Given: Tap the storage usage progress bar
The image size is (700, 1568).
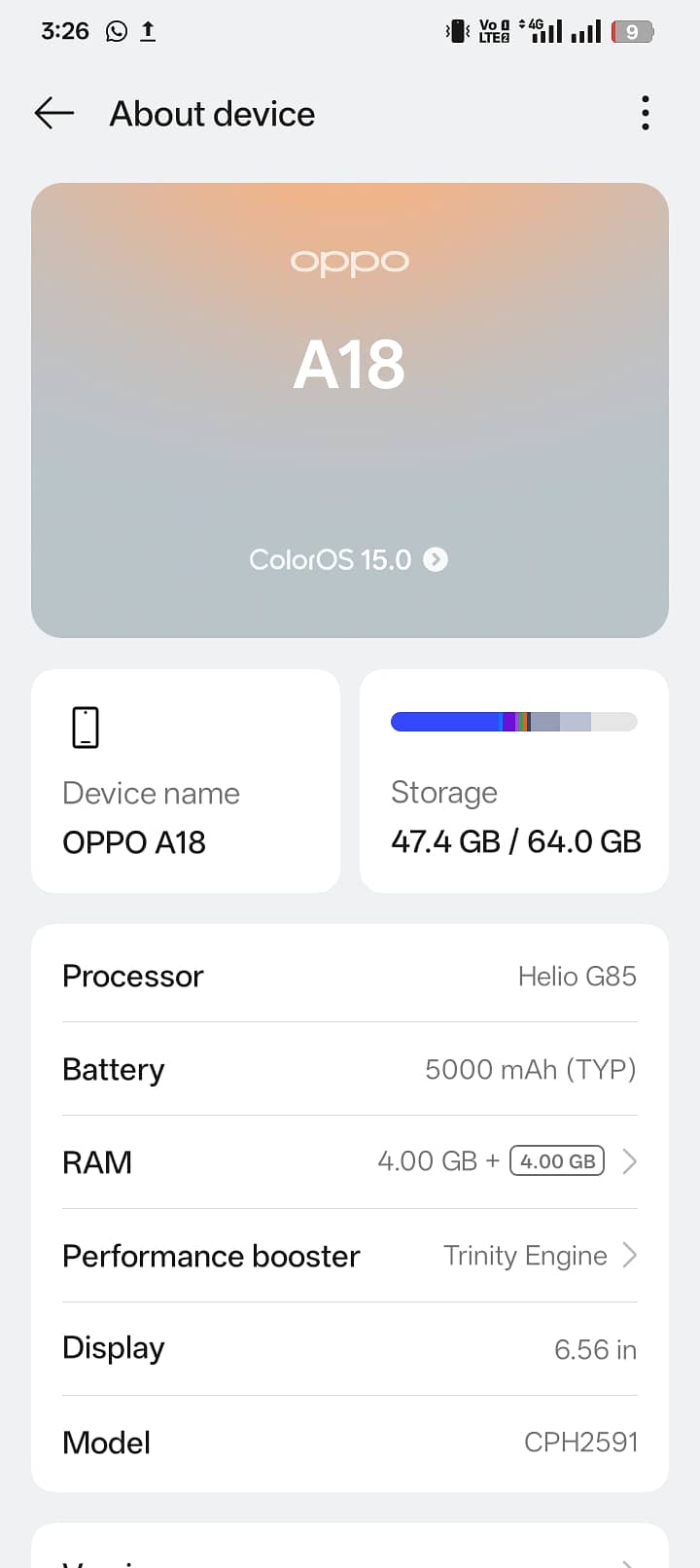Looking at the screenshot, I should click(x=513, y=721).
